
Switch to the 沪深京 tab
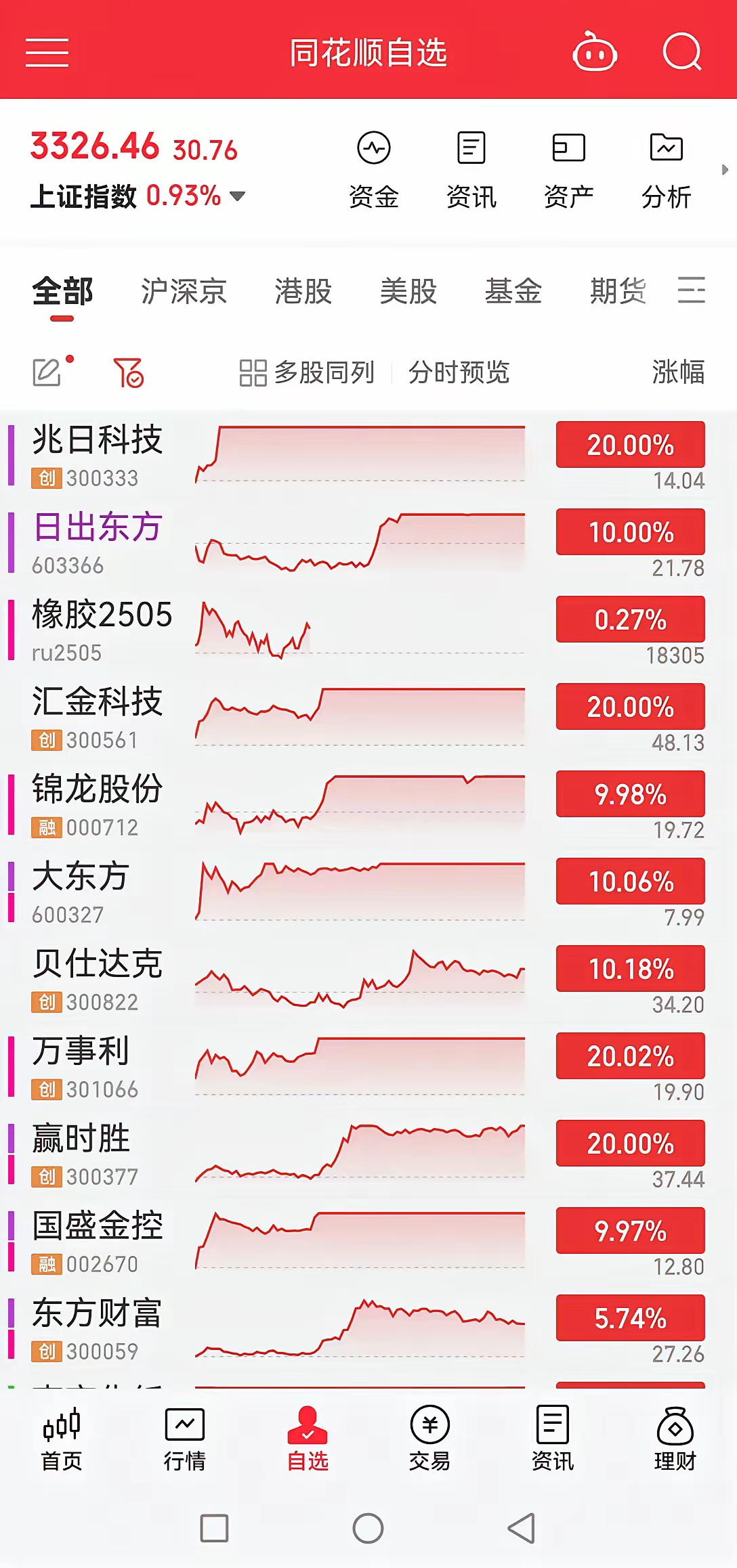(184, 291)
